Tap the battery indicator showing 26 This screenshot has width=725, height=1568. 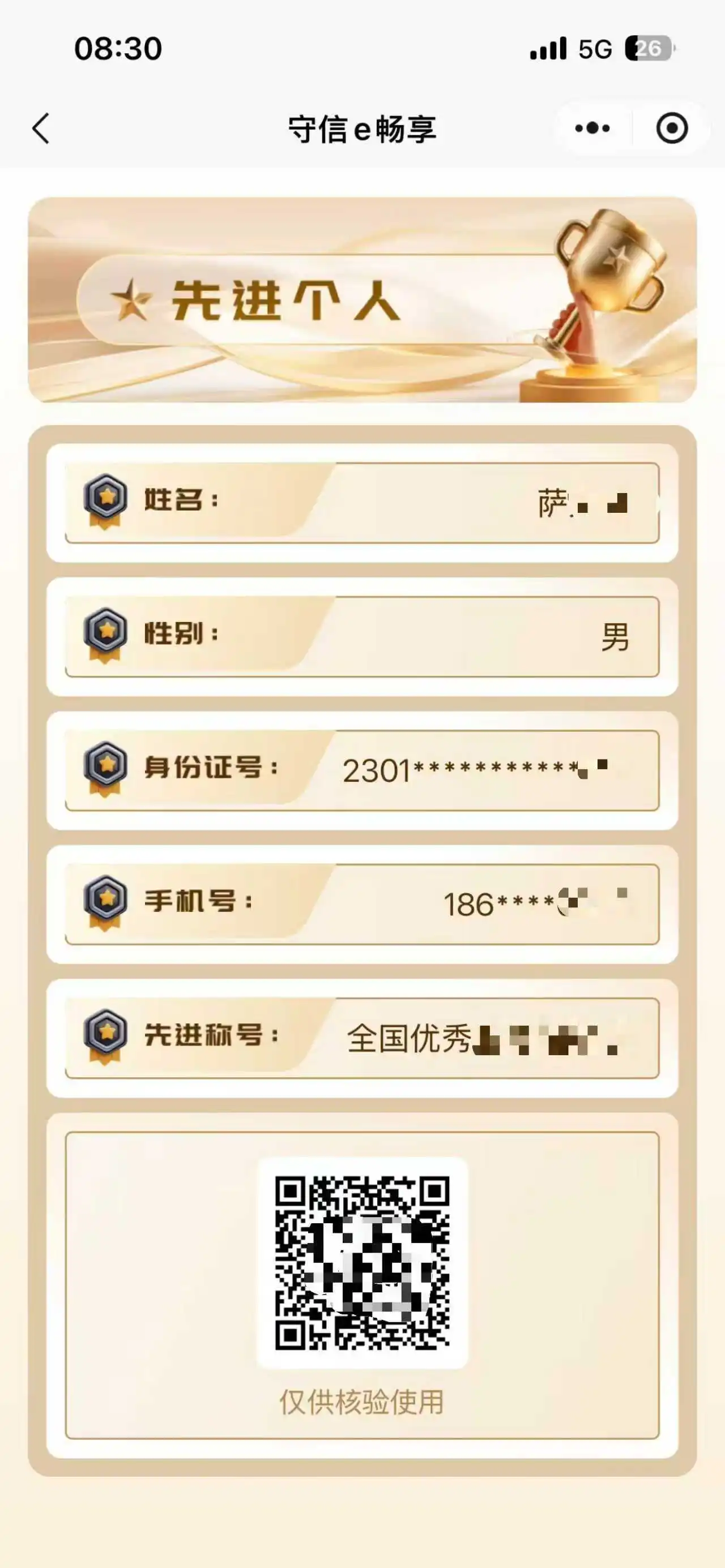click(x=647, y=48)
